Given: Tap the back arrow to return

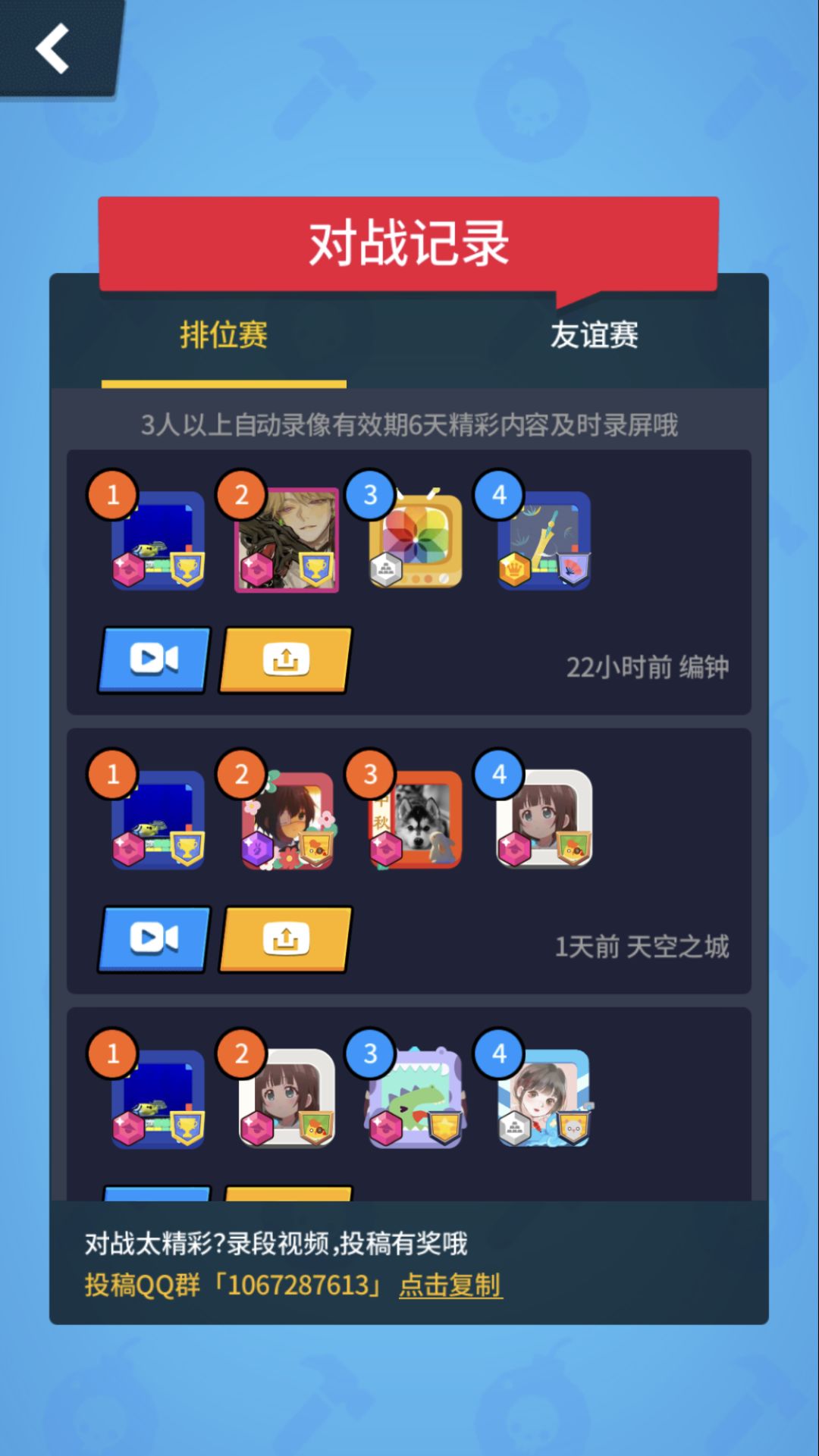Looking at the screenshot, I should point(52,49).
